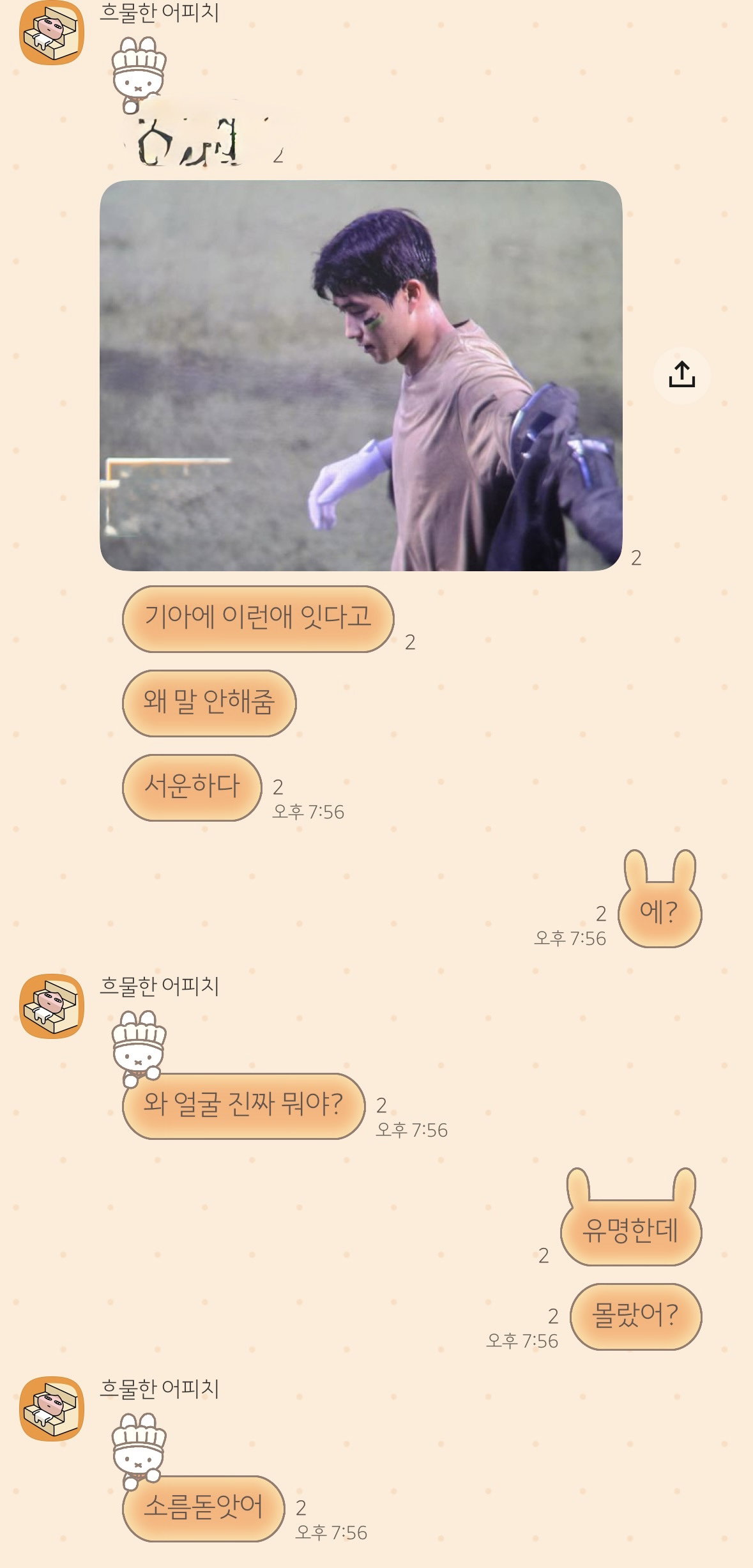
Task: Share the photo with the share icon
Action: point(681,375)
